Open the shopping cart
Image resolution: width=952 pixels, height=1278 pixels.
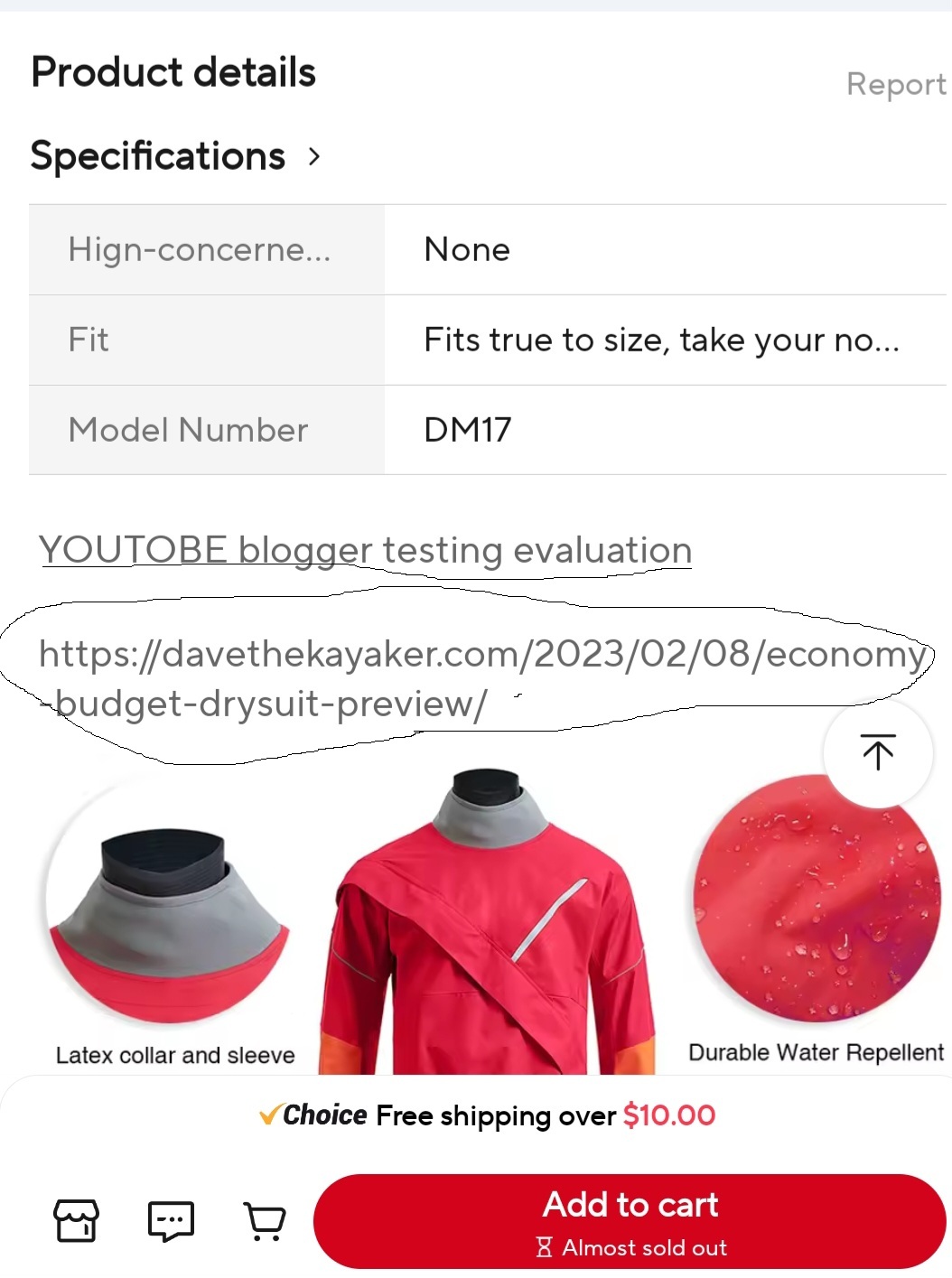pos(265,1221)
